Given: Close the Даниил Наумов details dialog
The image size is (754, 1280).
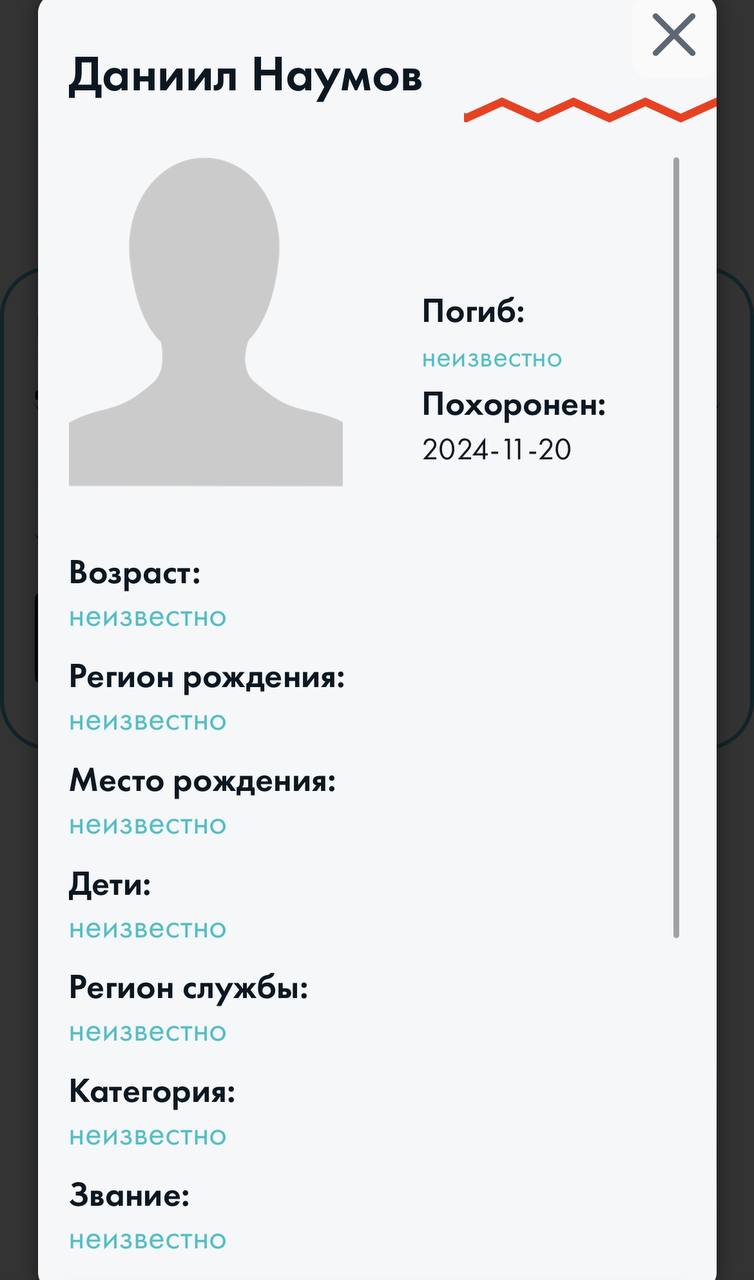Looking at the screenshot, I should tap(673, 36).
